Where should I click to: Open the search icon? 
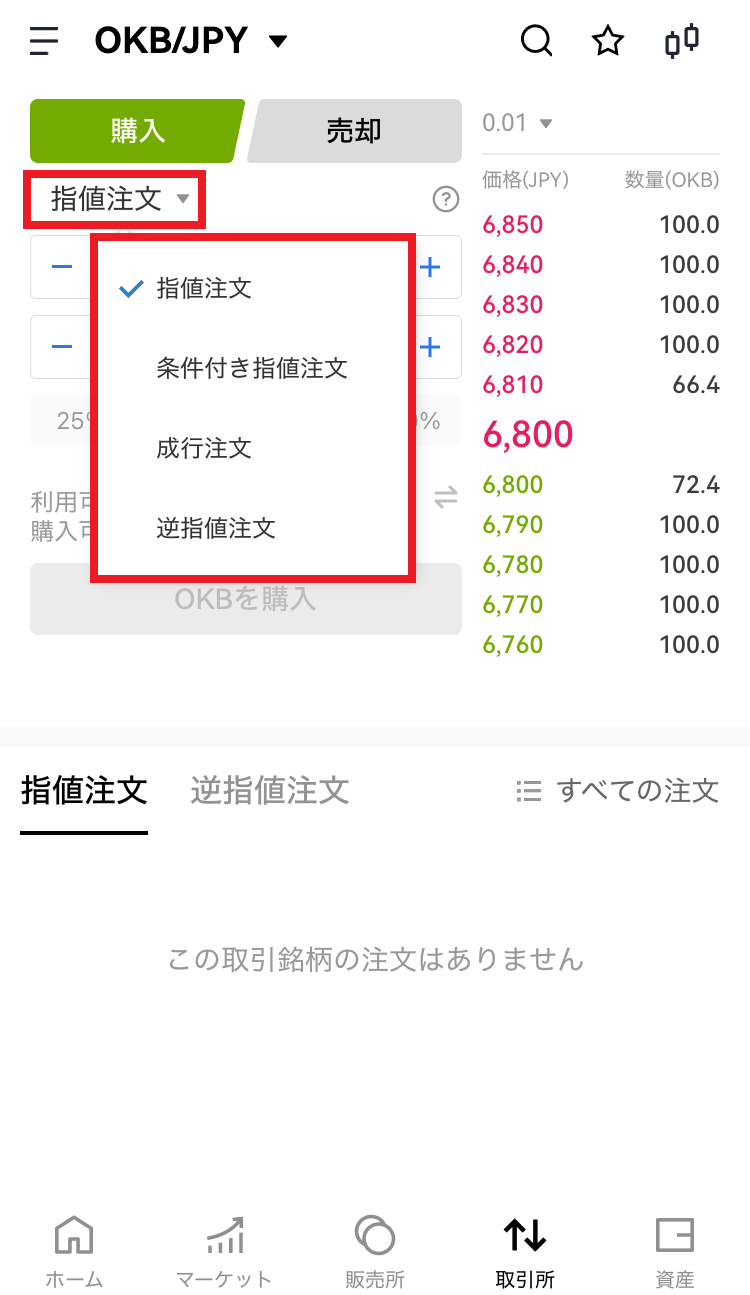[537, 41]
